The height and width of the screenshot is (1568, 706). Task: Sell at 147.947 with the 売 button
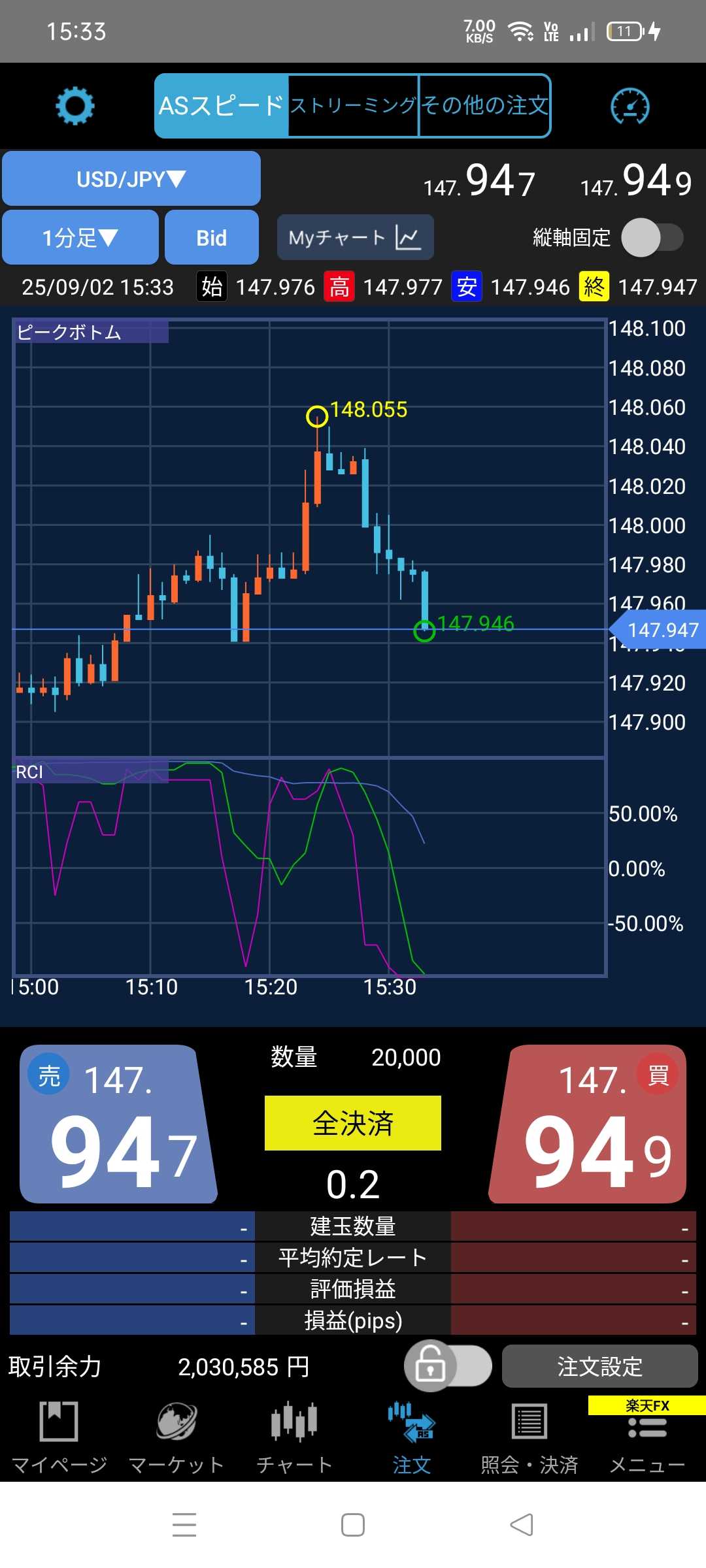118,1124
